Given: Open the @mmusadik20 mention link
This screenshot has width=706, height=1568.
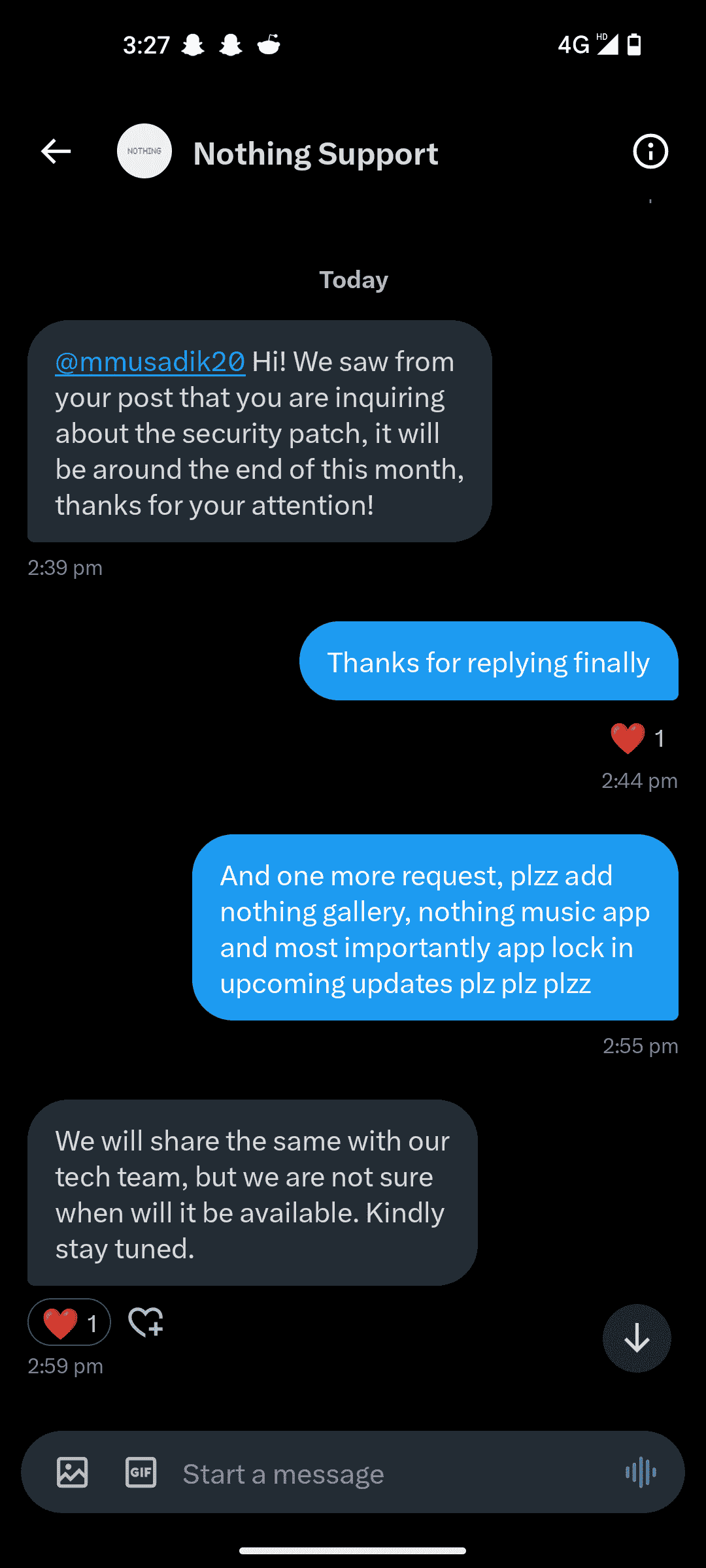Looking at the screenshot, I should click(x=150, y=362).
